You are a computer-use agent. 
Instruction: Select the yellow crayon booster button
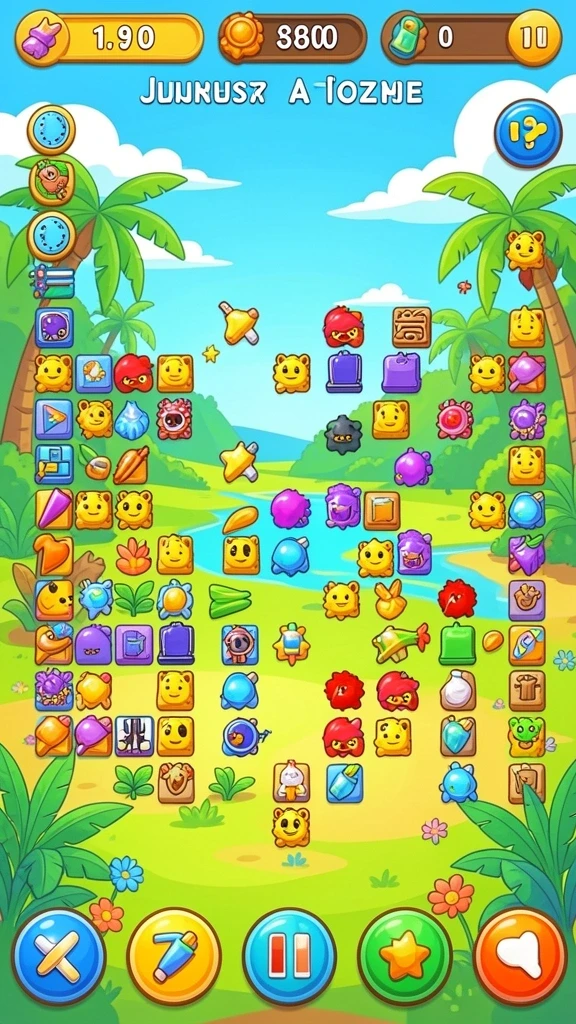coord(174,955)
